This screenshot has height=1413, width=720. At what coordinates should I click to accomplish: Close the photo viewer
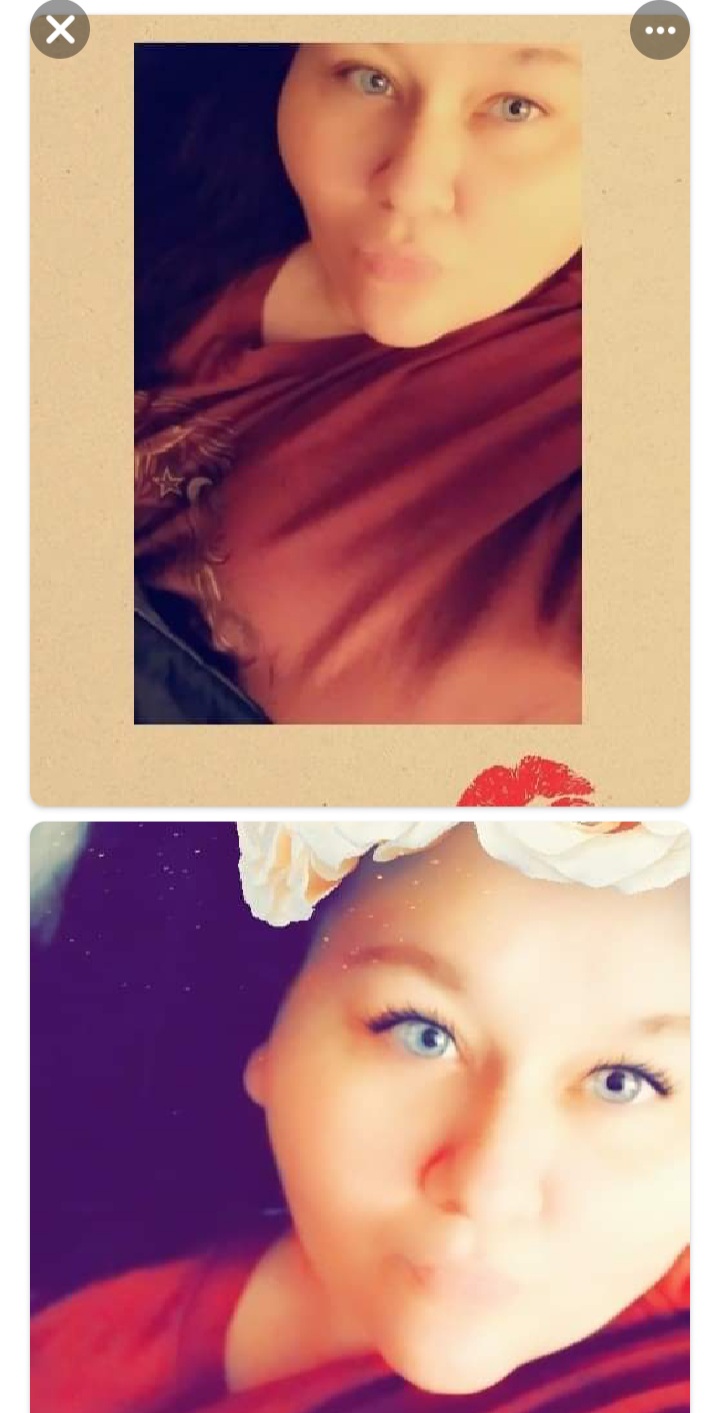coord(60,30)
